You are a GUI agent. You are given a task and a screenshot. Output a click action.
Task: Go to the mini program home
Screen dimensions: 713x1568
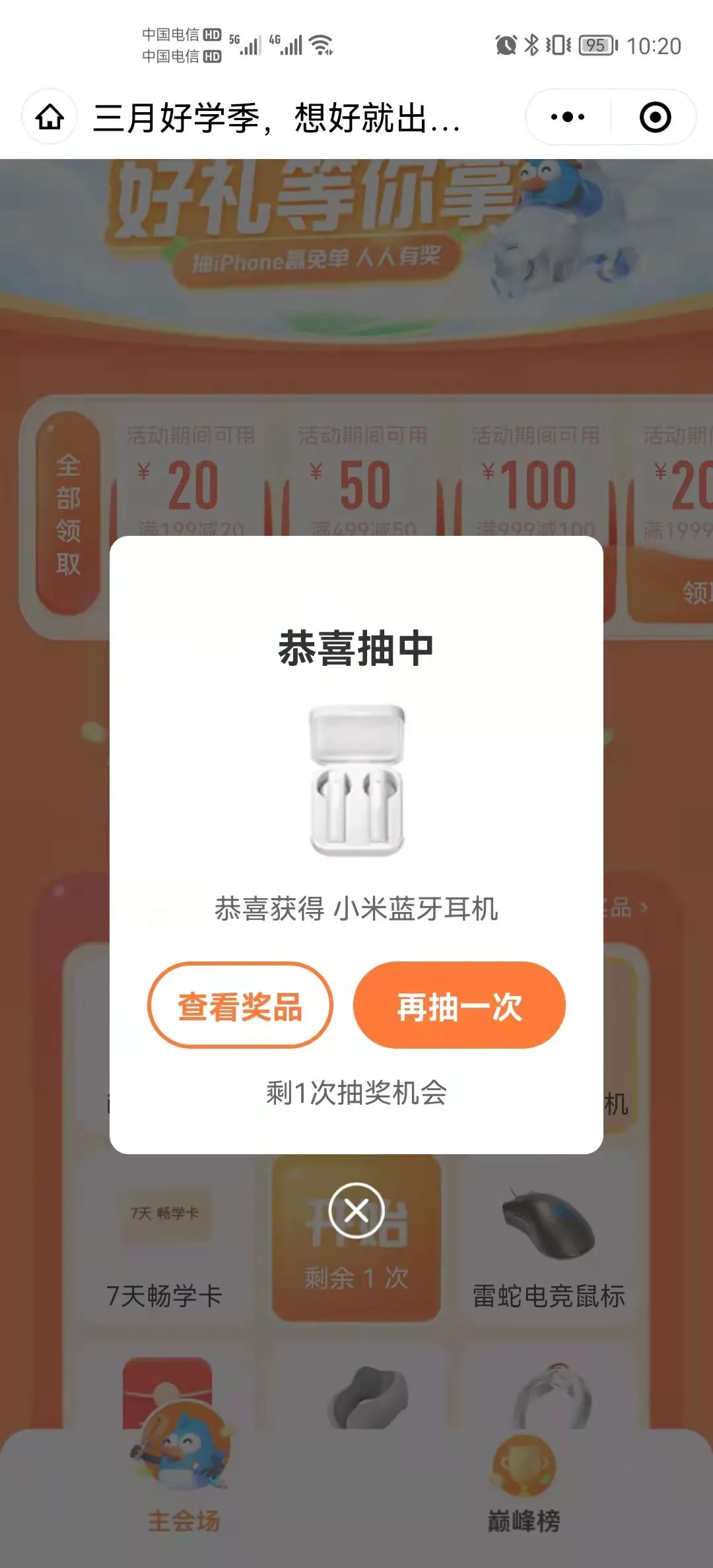click(50, 118)
